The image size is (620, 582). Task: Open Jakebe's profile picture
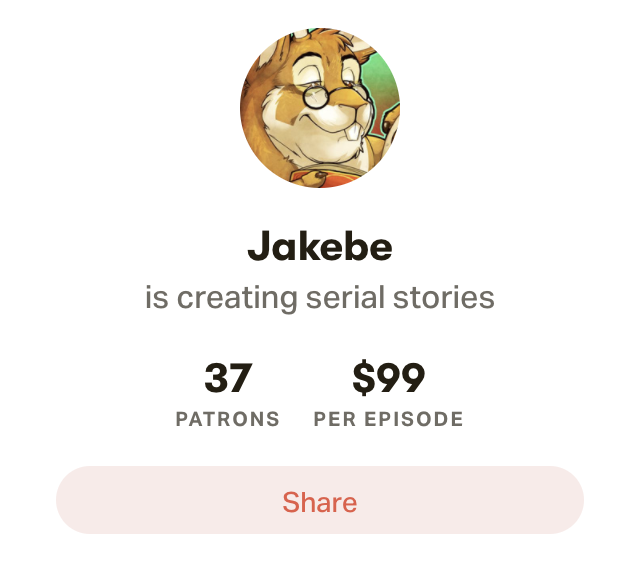click(319, 107)
